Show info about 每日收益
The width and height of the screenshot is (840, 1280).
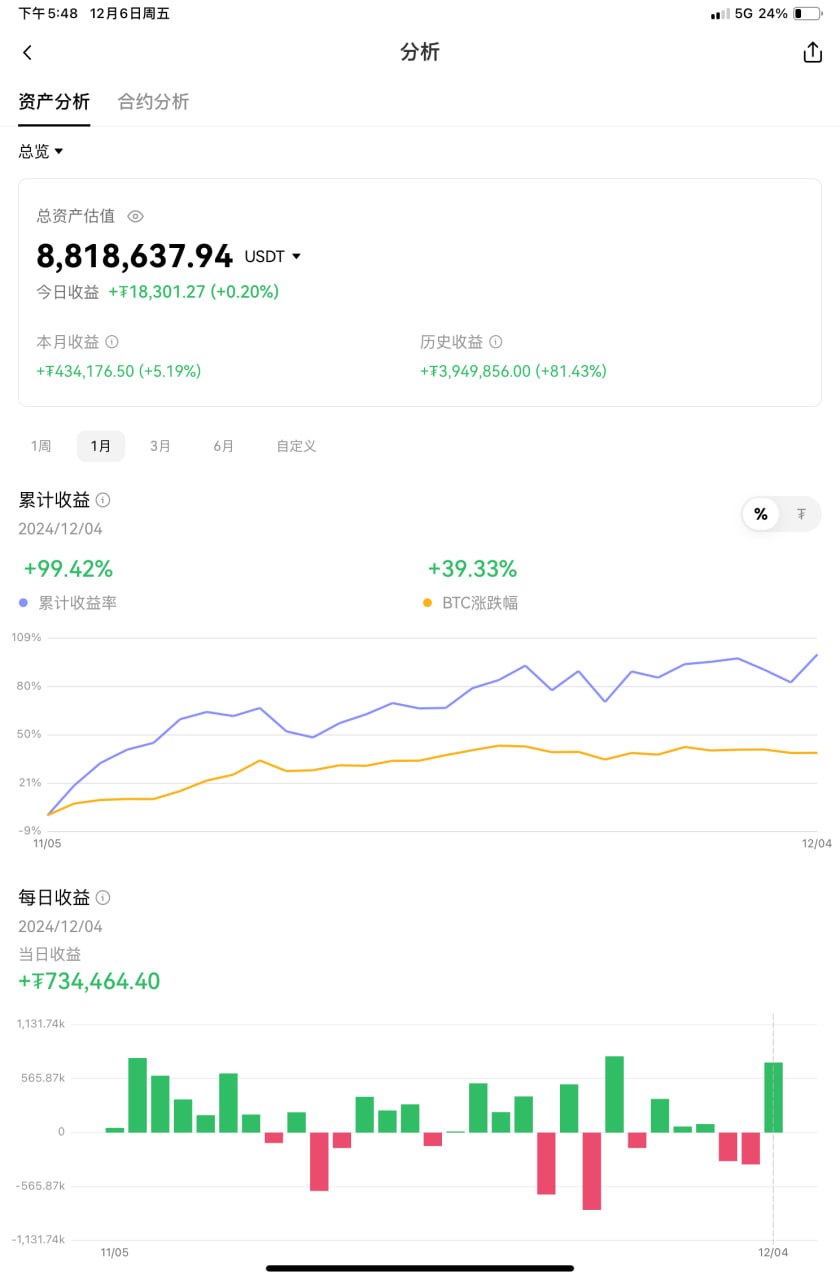(103, 897)
